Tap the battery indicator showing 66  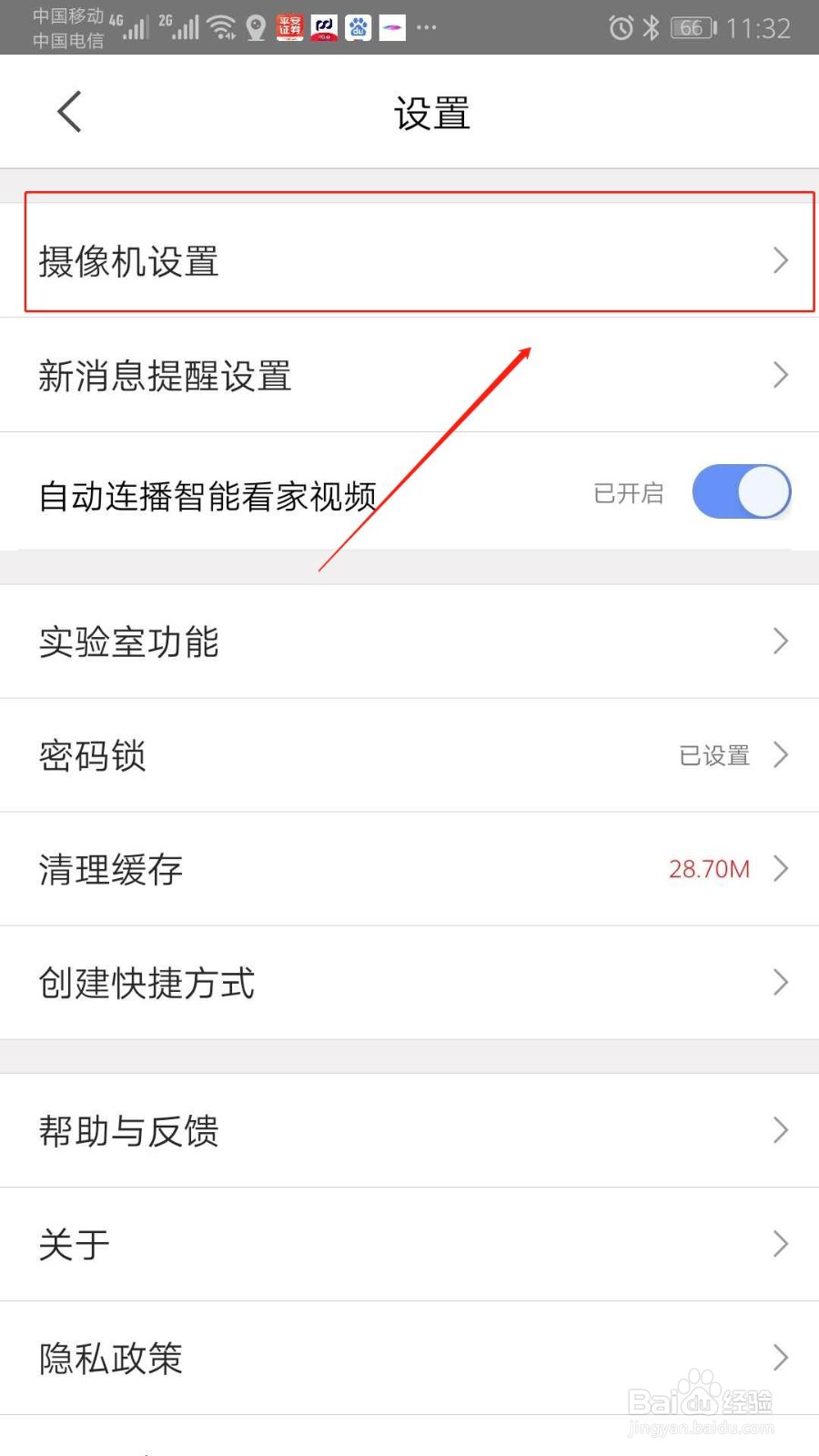[692, 27]
